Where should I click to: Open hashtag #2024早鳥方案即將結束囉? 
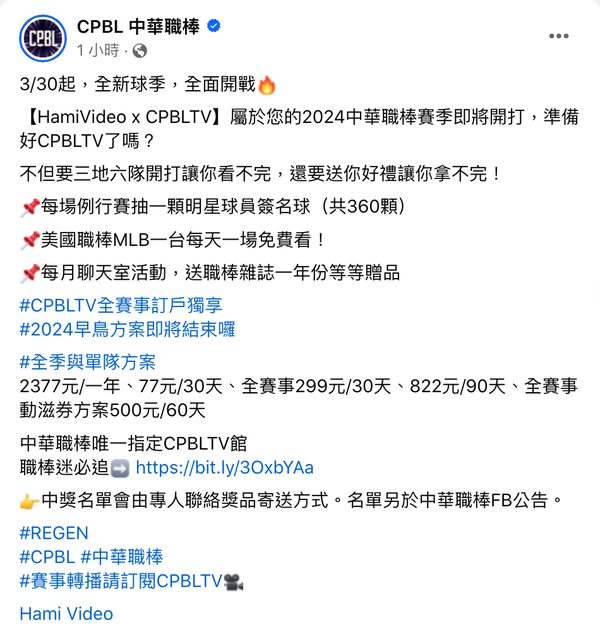click(x=127, y=328)
